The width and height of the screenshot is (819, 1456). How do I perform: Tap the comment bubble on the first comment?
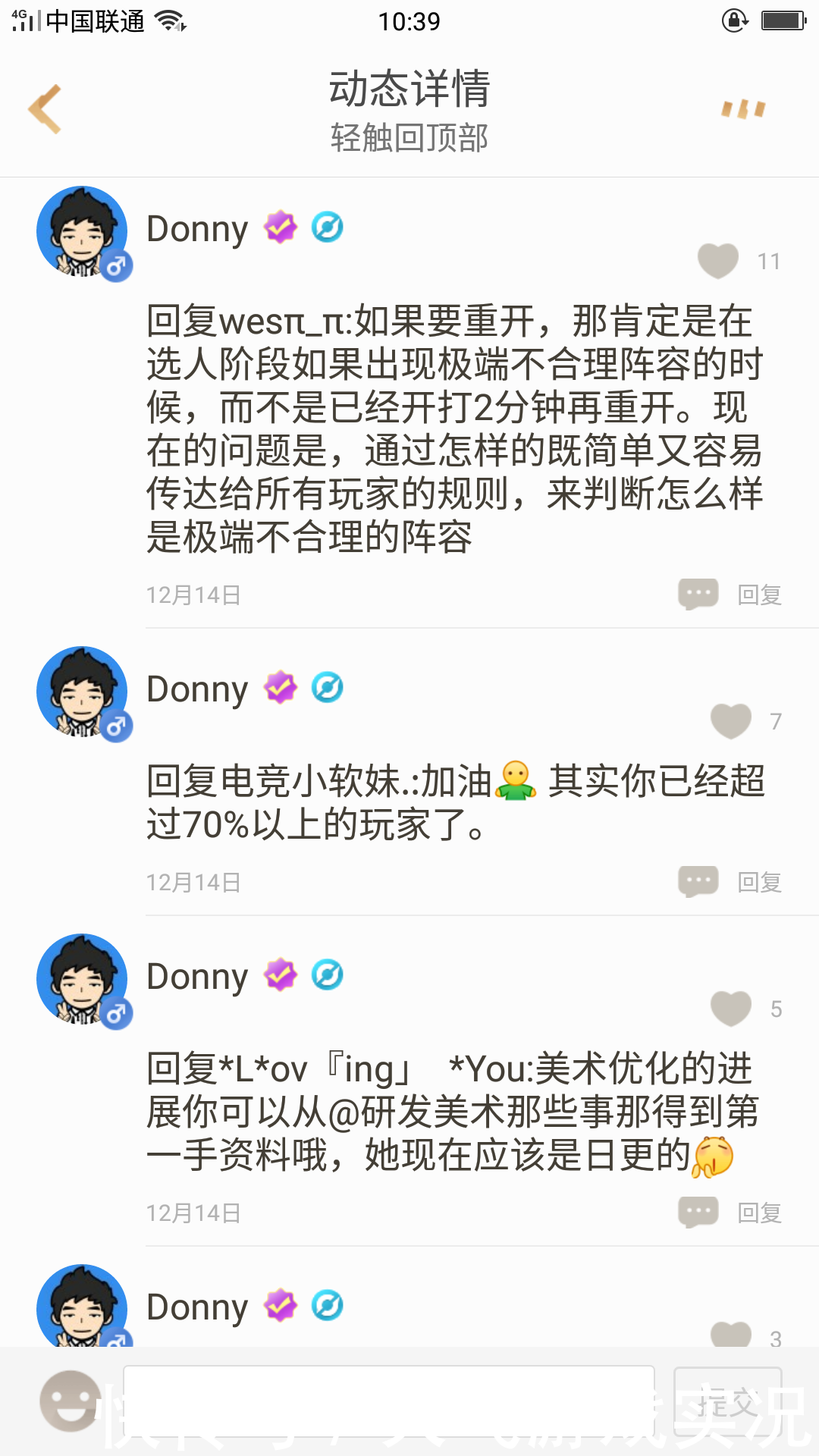tap(698, 595)
